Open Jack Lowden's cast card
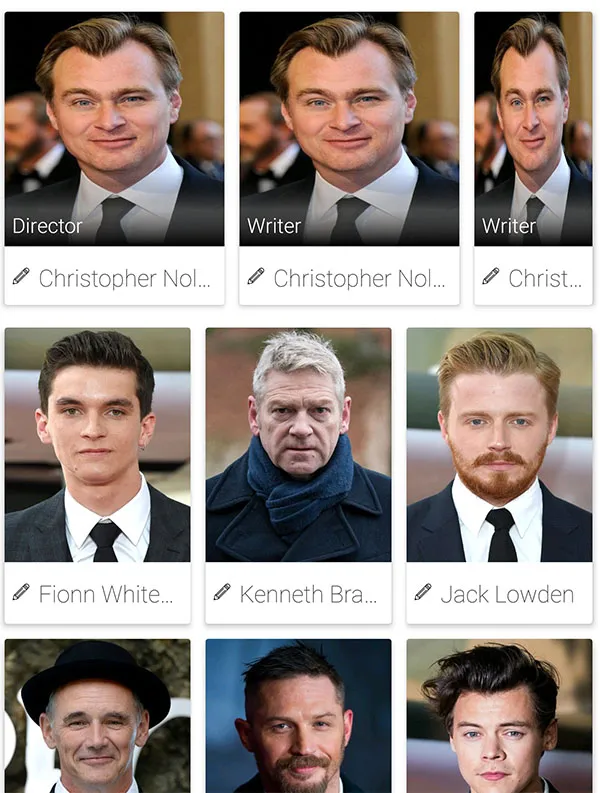600x793 pixels. coord(499,444)
